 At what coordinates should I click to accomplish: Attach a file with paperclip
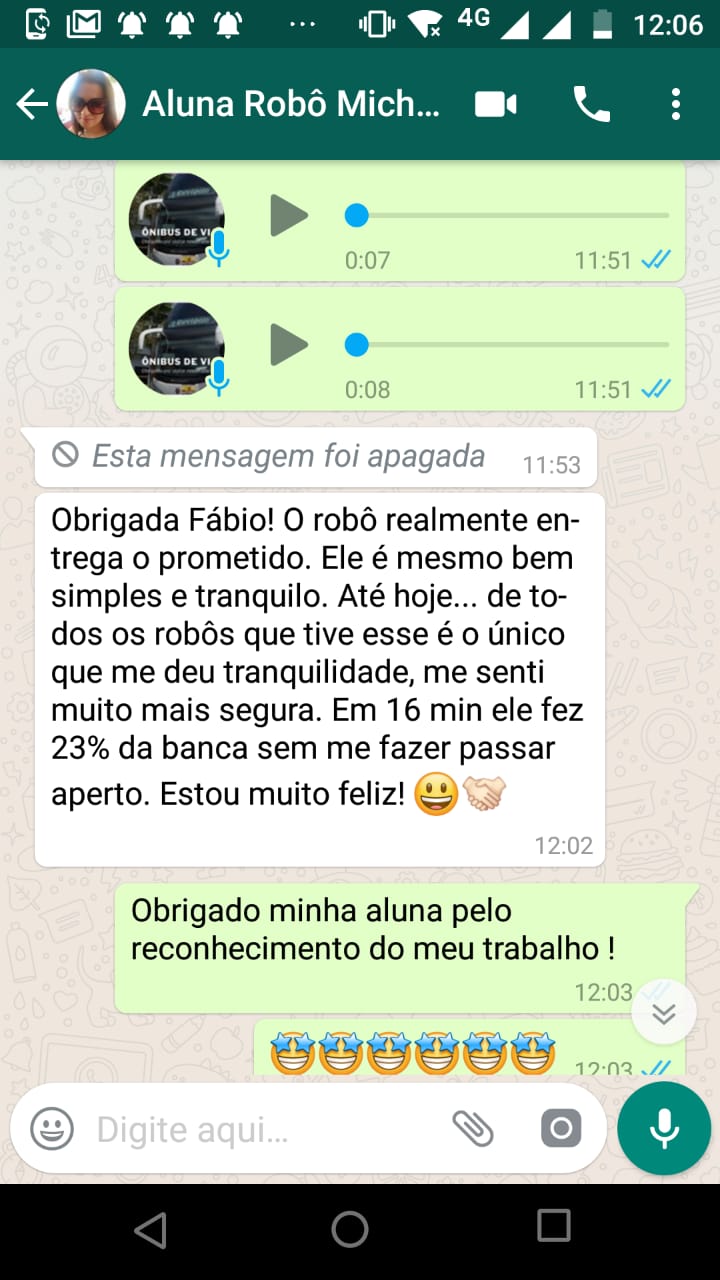coord(473,1130)
